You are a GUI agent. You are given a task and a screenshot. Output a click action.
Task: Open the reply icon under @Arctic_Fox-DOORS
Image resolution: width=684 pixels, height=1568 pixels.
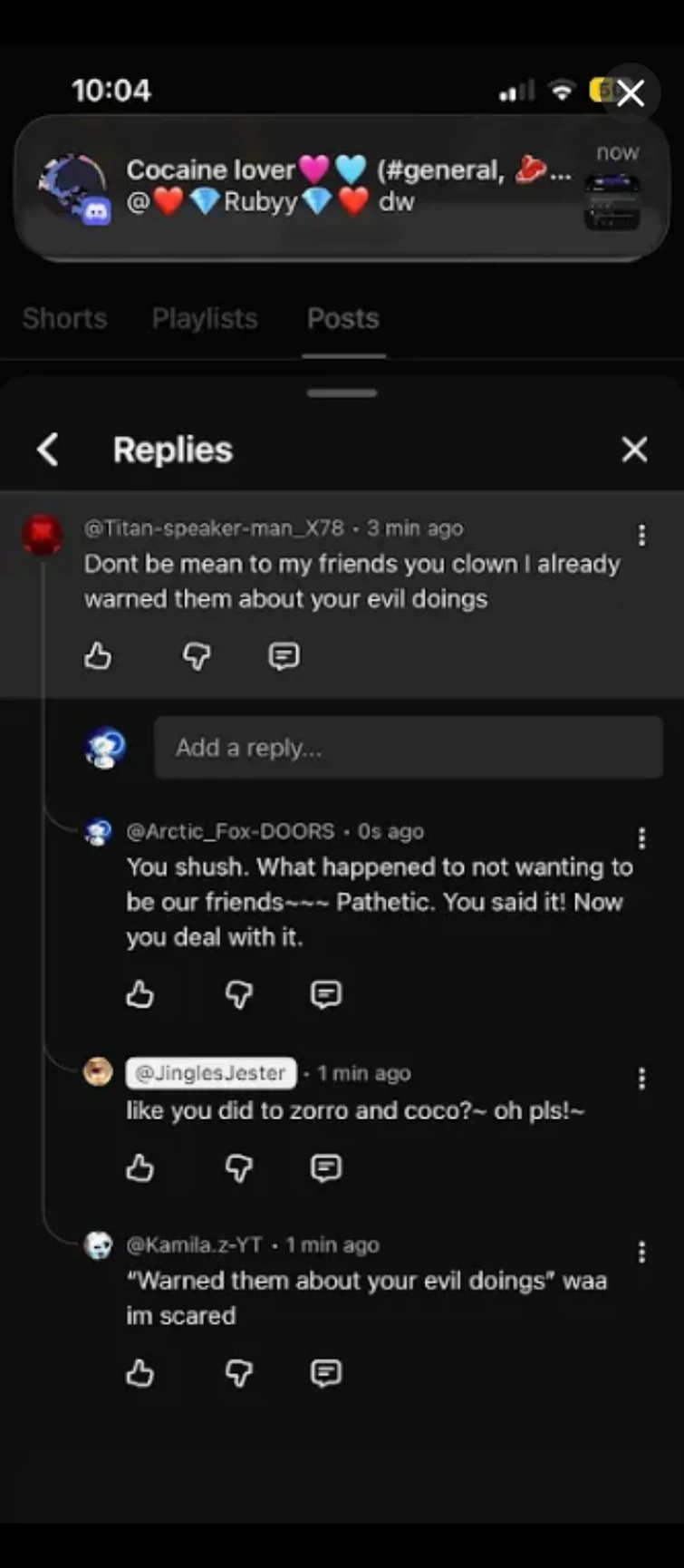coord(324,993)
